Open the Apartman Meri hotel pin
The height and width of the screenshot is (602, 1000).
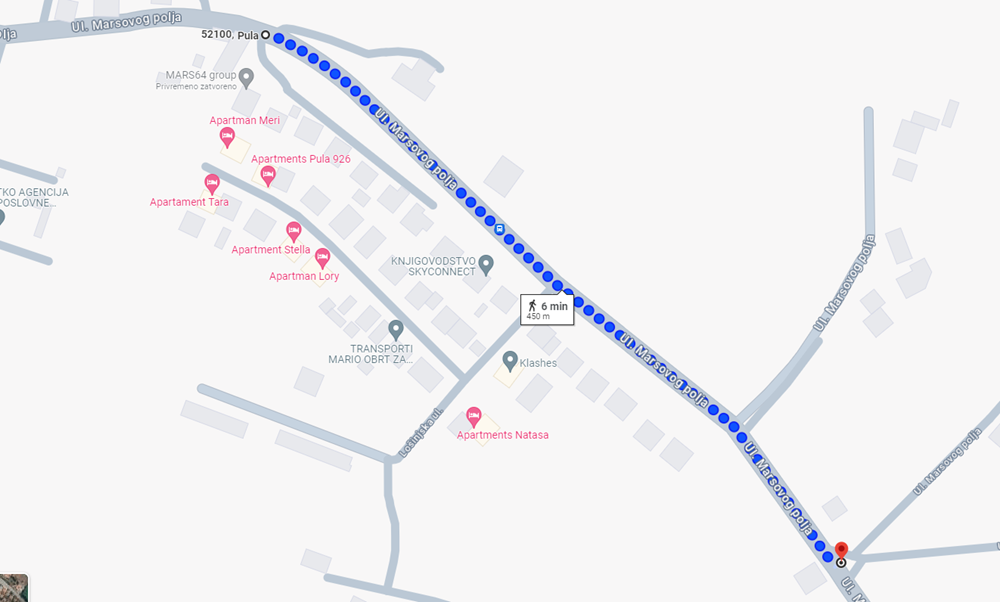(227, 136)
